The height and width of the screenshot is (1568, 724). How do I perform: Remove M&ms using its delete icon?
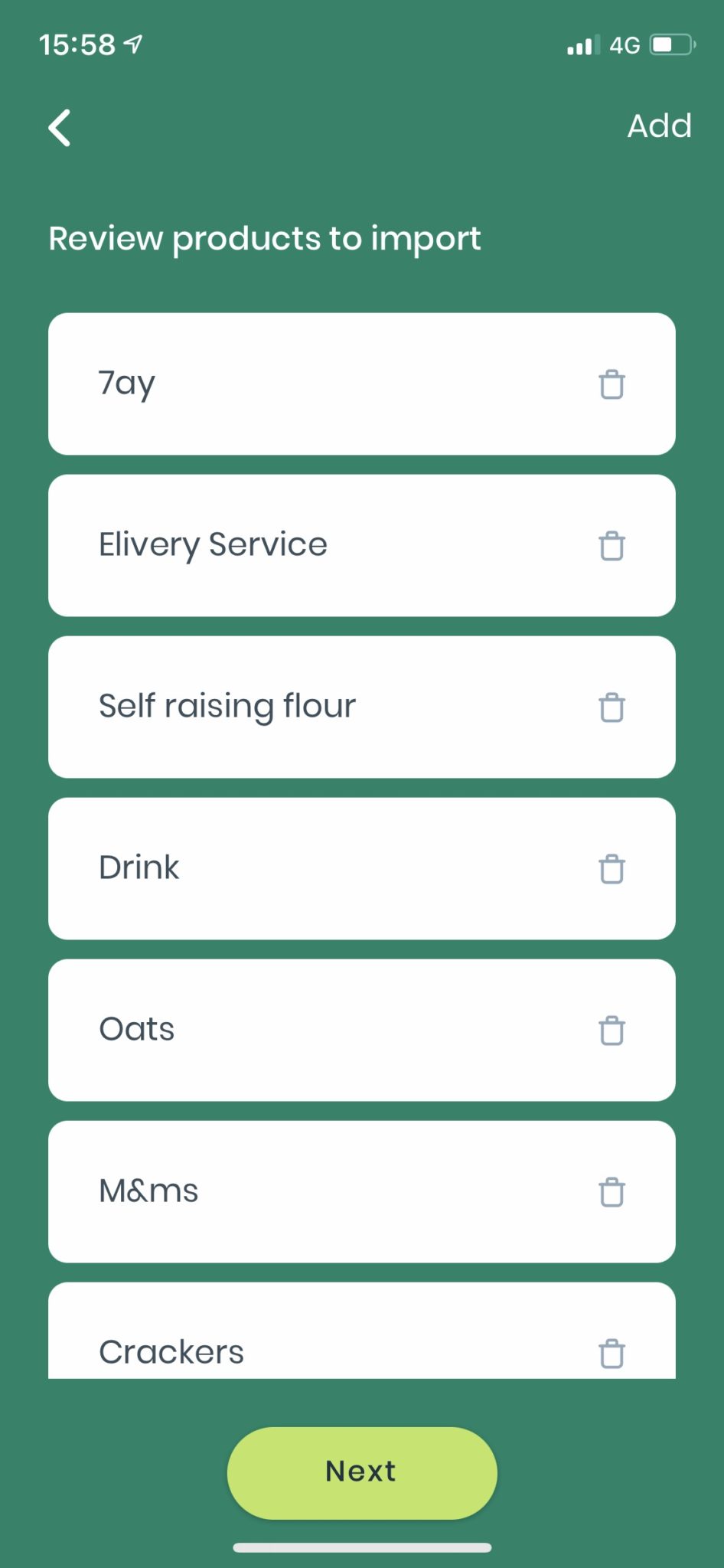(x=611, y=1193)
